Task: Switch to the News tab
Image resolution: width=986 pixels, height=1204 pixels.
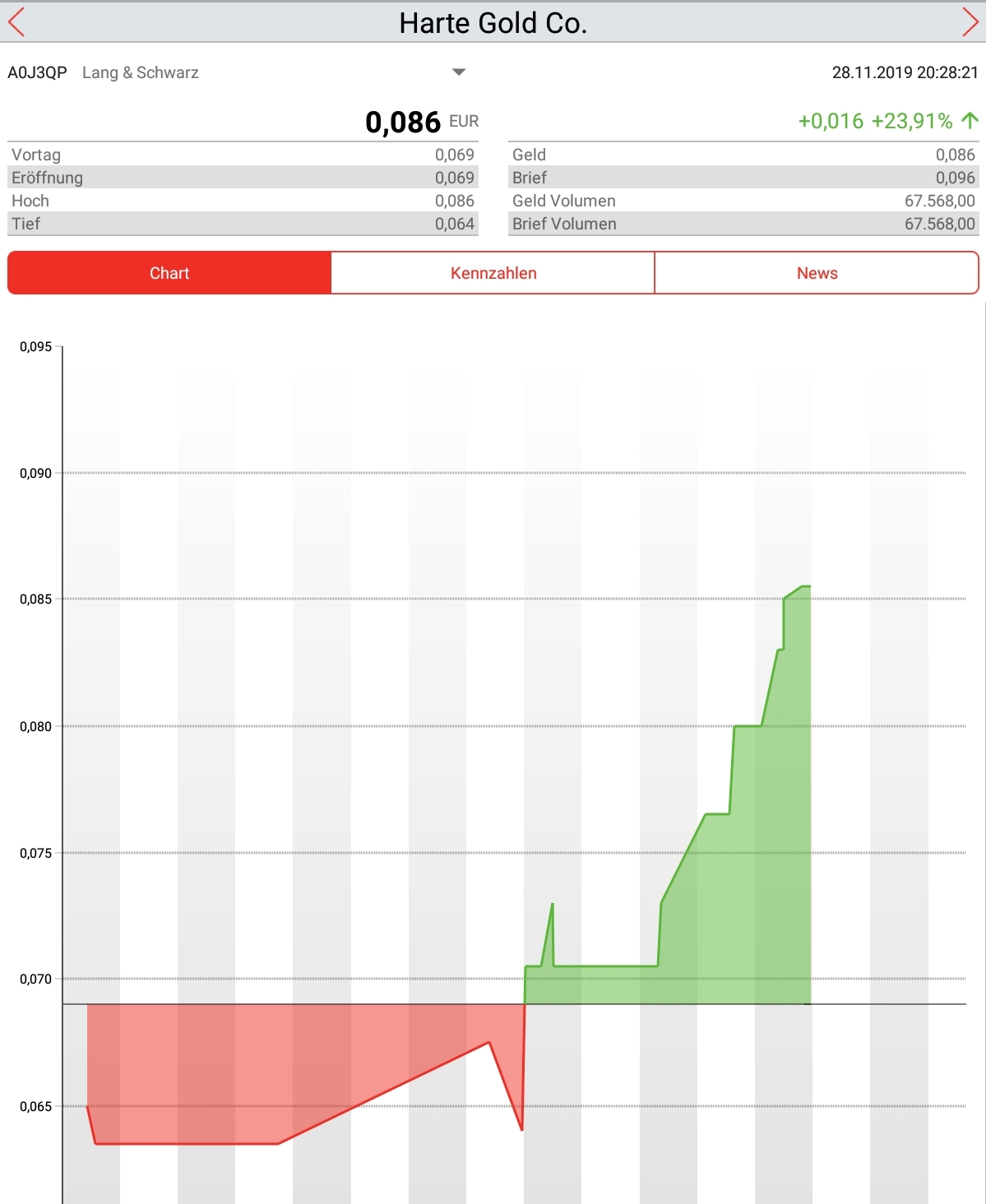Action: point(817,273)
